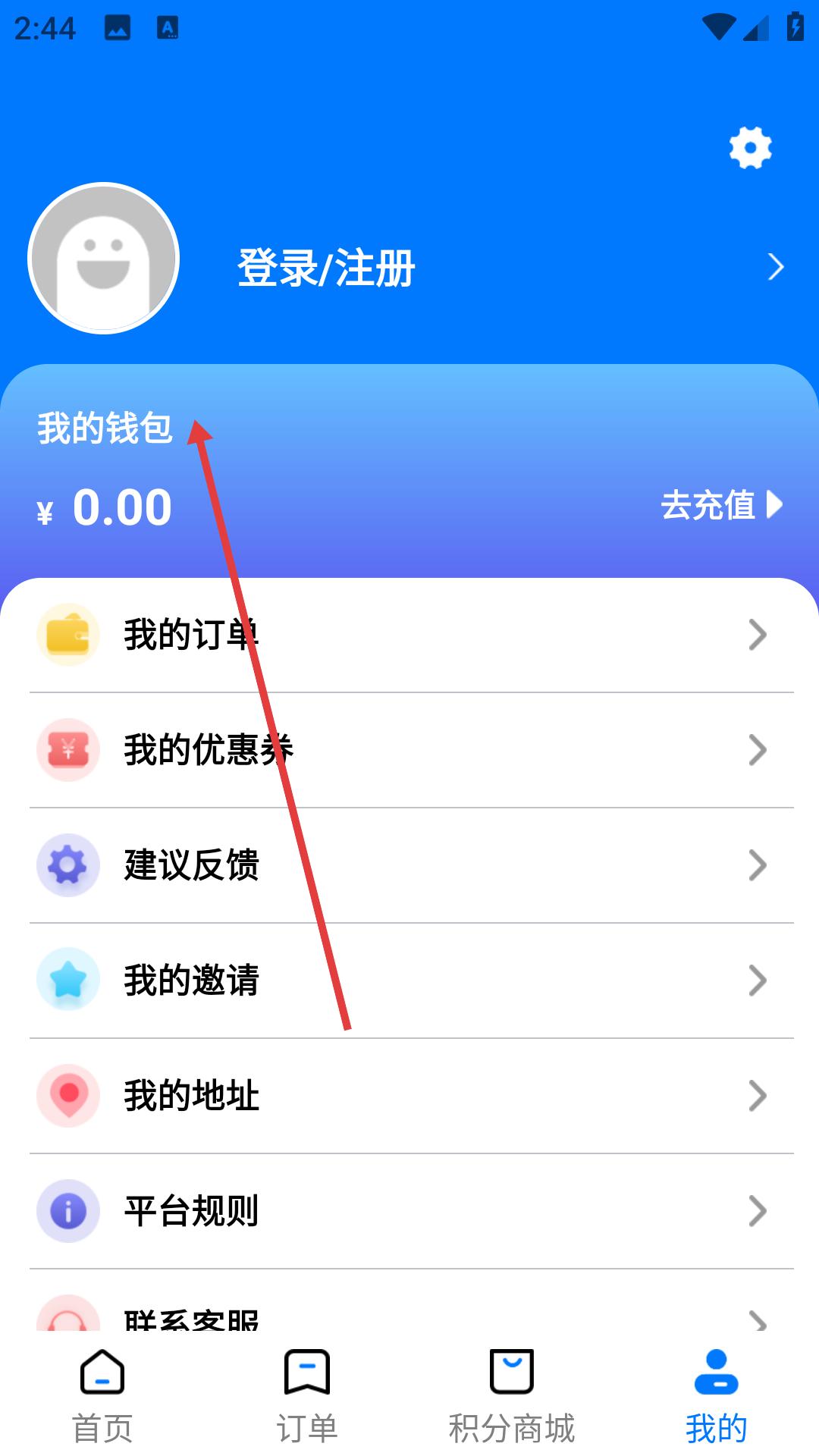The height and width of the screenshot is (1456, 819).
Task: Open 建议反馈 row
Action: click(409, 865)
